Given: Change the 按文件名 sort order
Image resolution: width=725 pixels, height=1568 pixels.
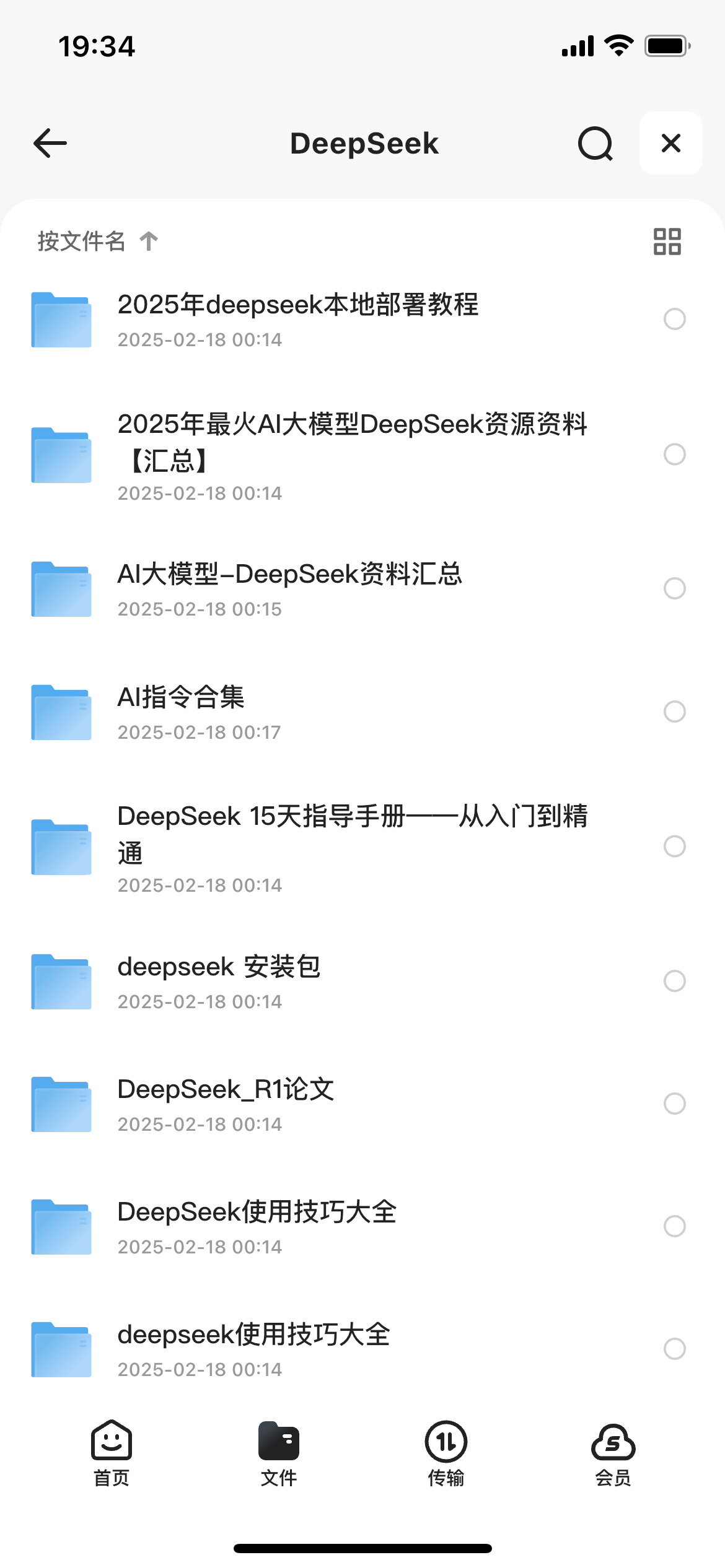Looking at the screenshot, I should [x=97, y=241].
